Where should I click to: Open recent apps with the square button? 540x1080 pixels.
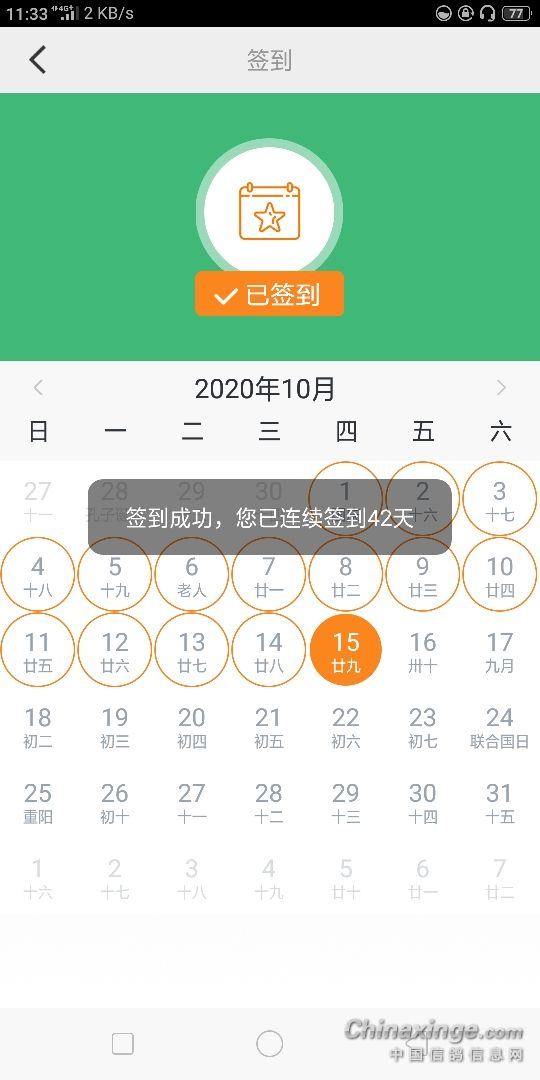click(x=123, y=1044)
